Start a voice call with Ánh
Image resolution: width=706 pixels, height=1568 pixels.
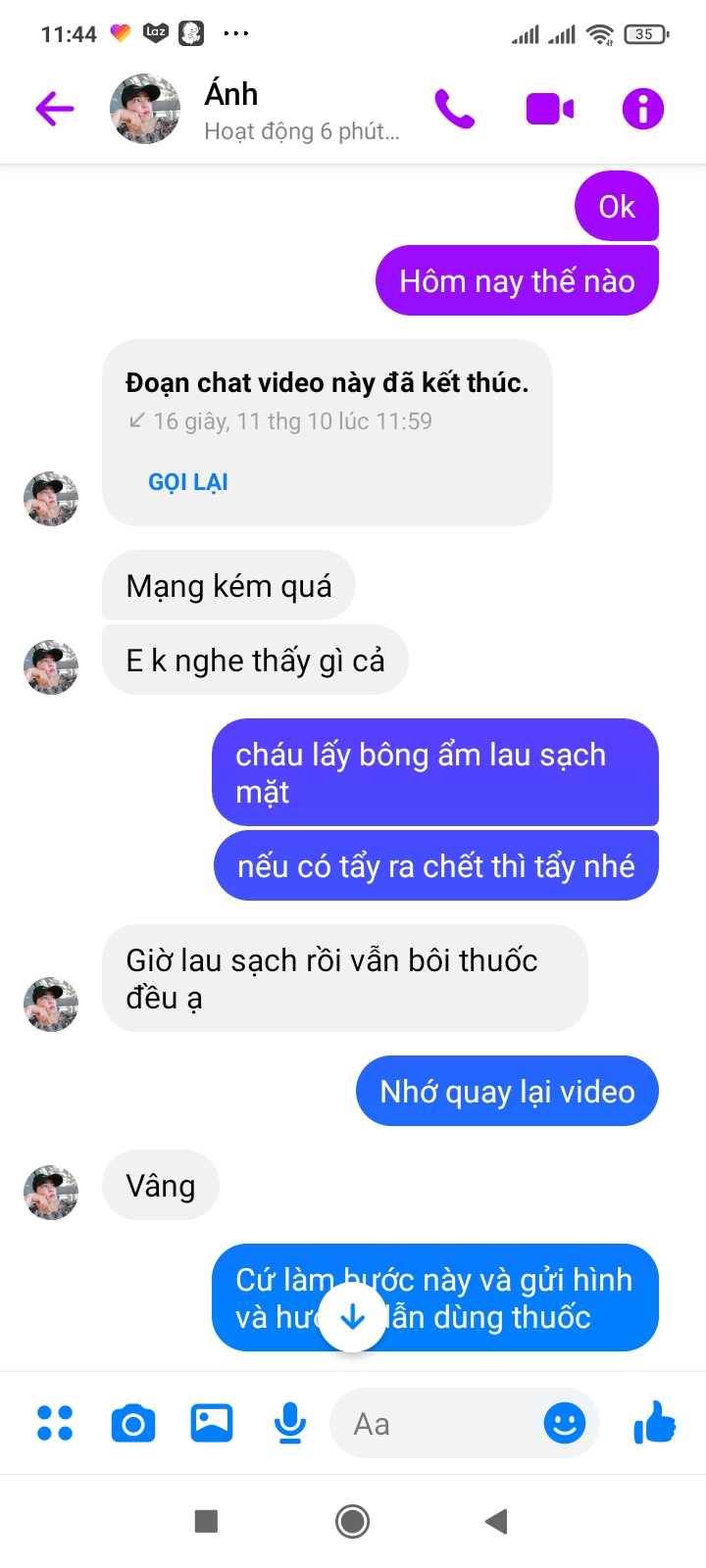[x=455, y=109]
